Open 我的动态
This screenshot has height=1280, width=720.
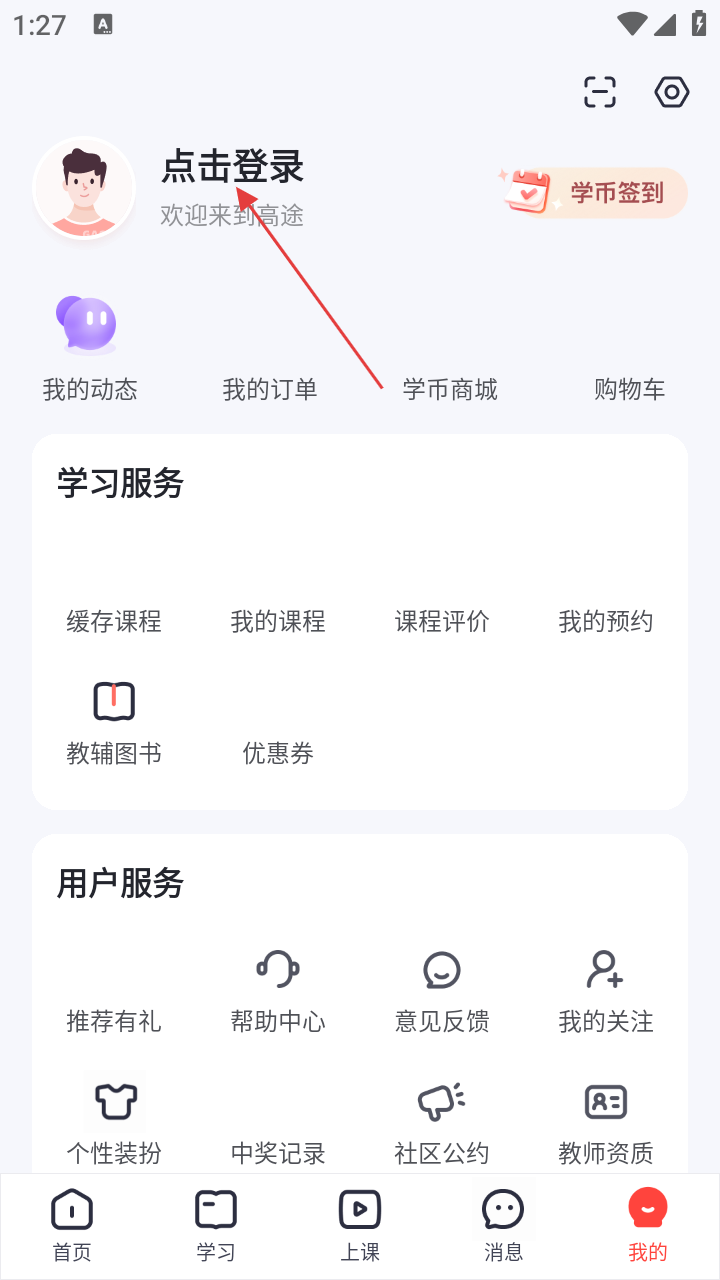tap(90, 350)
